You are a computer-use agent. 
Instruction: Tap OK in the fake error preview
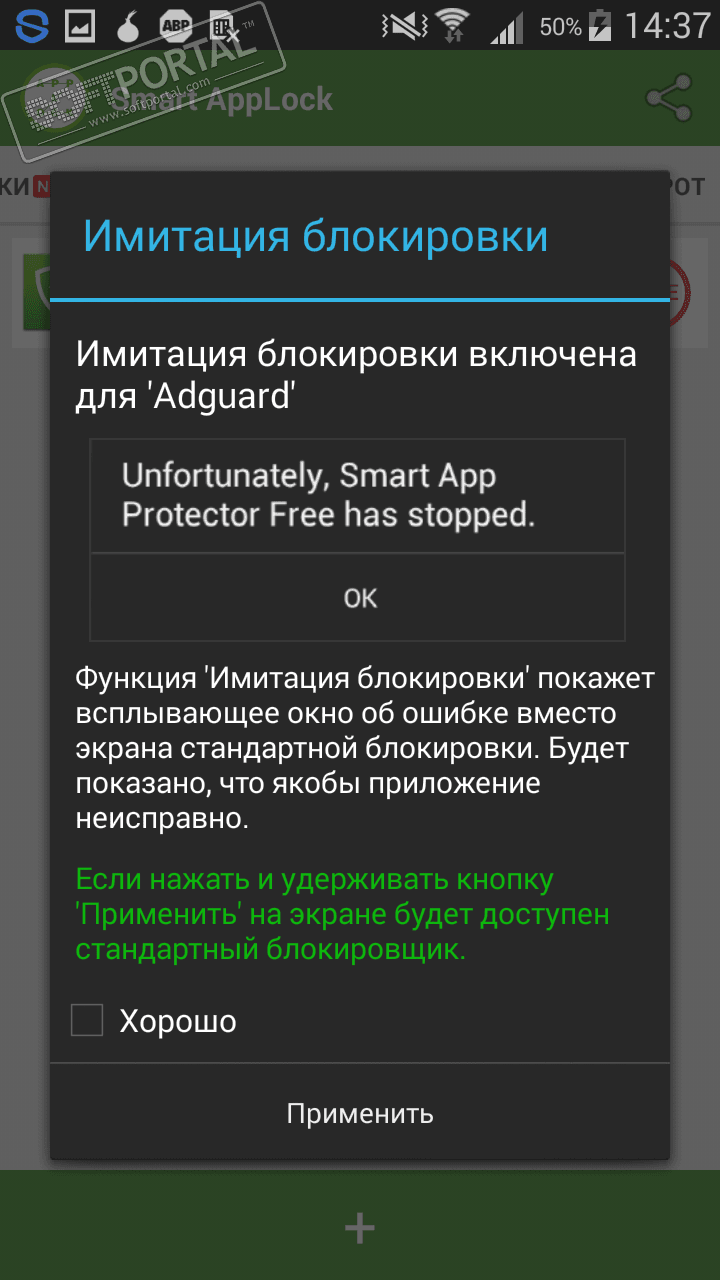(x=360, y=597)
